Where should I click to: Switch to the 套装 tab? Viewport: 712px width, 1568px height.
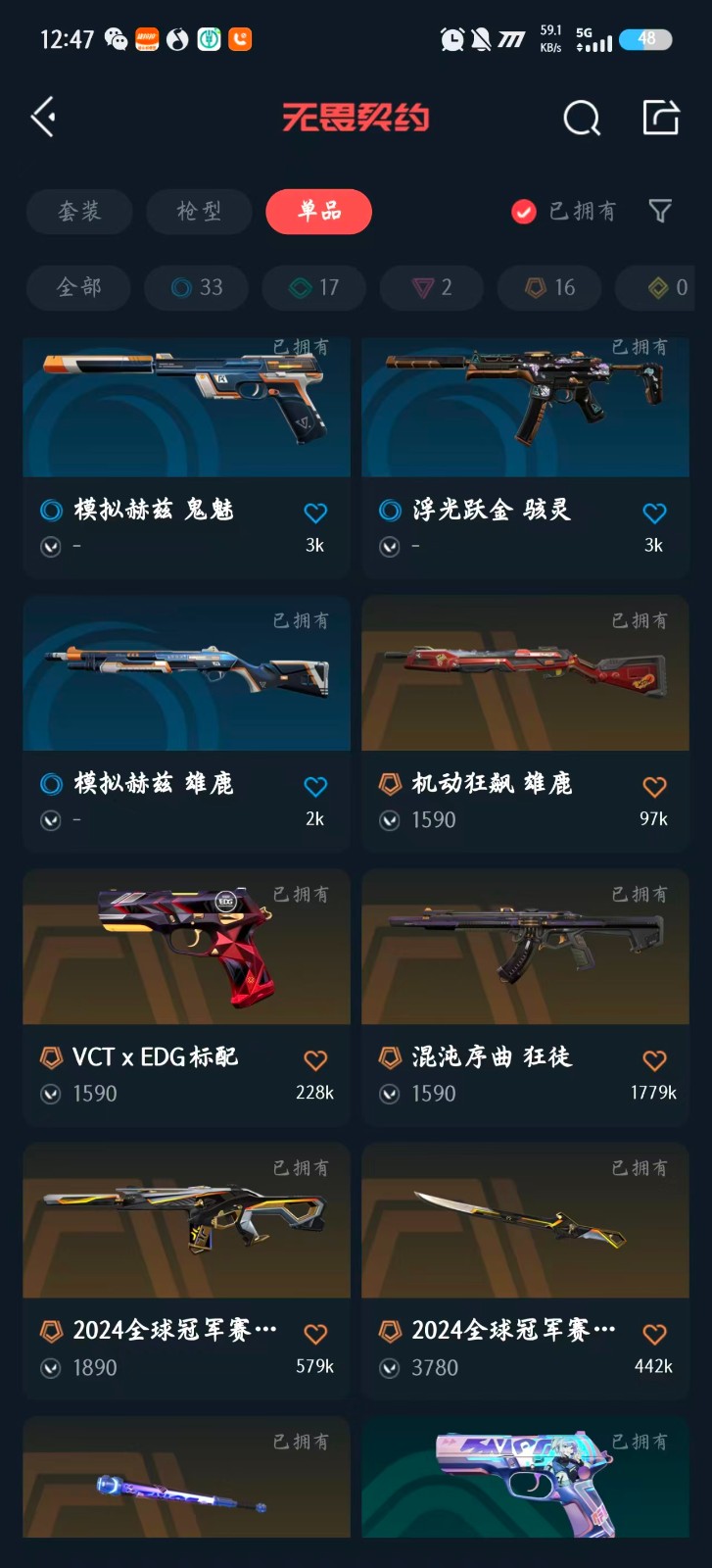coord(79,212)
